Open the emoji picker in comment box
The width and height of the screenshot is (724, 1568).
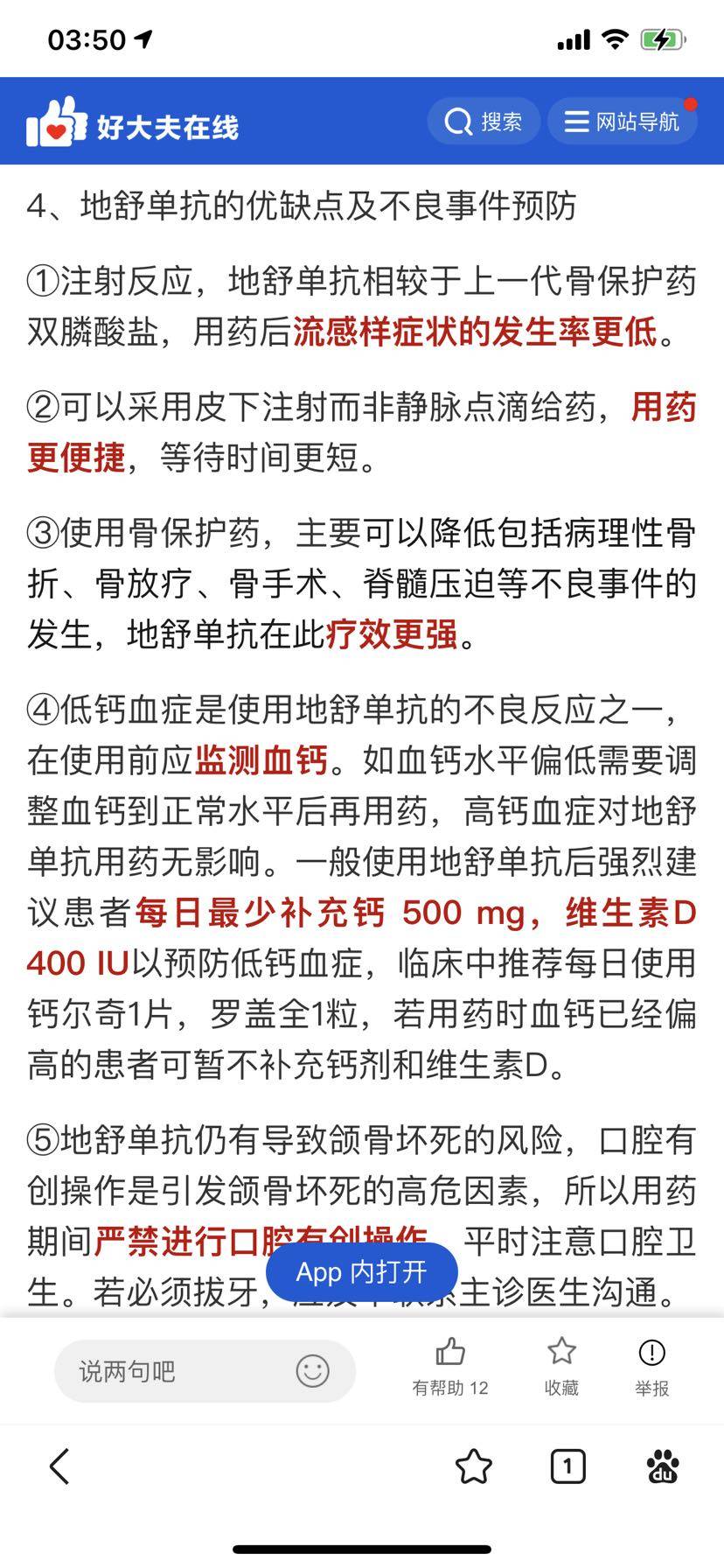[x=312, y=1370]
